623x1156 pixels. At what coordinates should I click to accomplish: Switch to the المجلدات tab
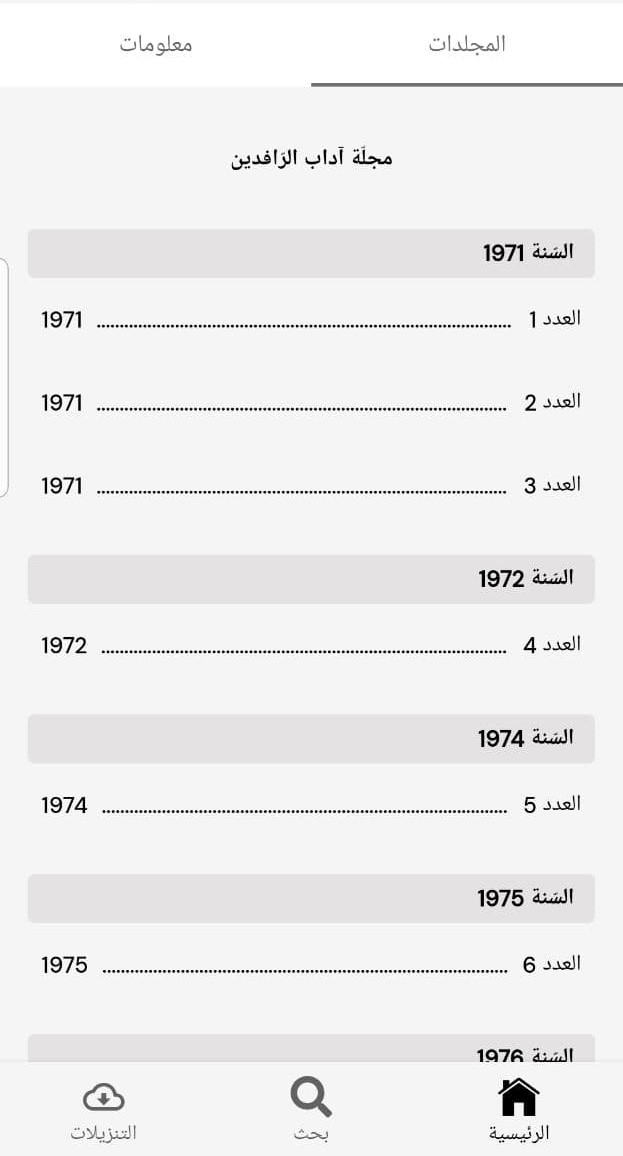click(x=467, y=44)
